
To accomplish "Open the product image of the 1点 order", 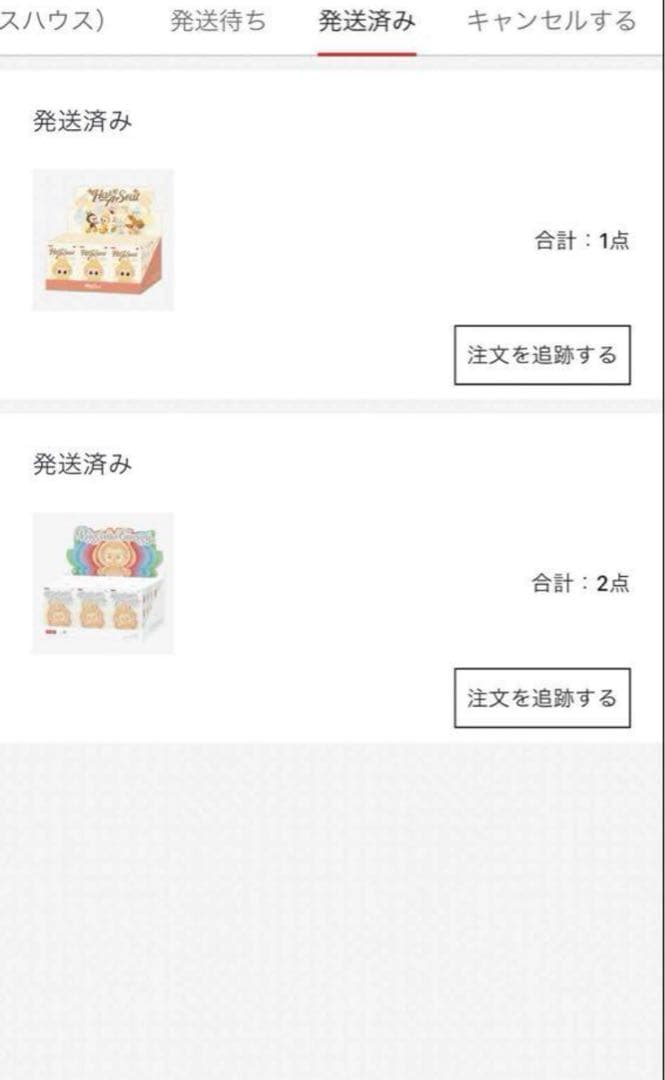I will pos(103,240).
